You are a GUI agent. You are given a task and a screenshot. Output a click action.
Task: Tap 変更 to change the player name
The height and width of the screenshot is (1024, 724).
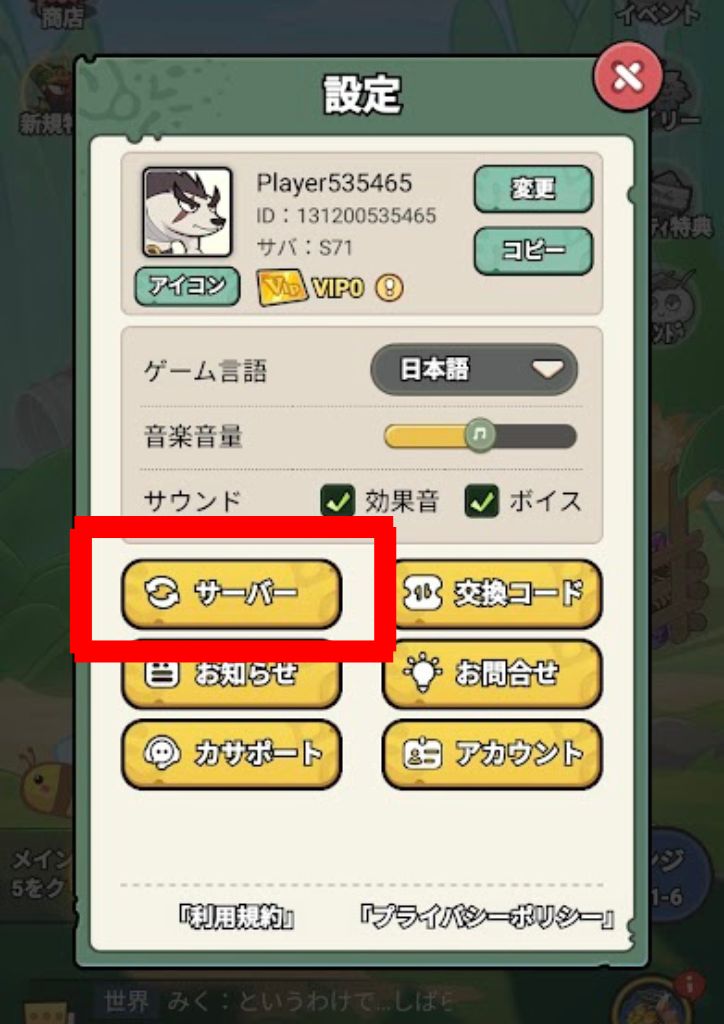[532, 189]
